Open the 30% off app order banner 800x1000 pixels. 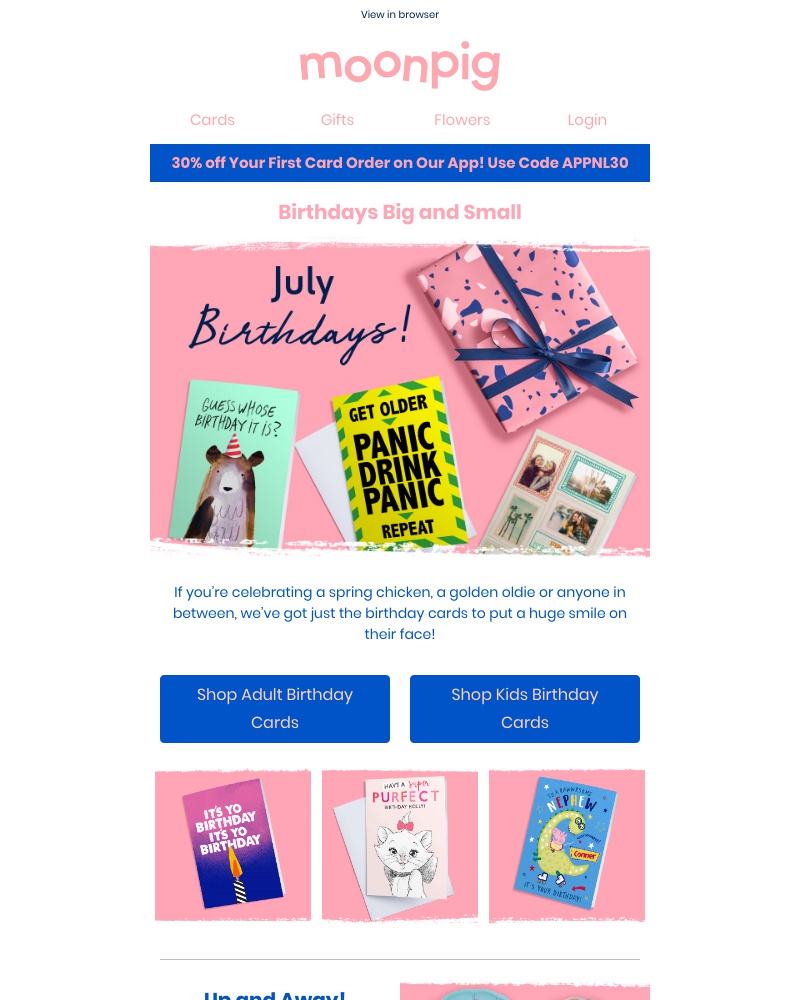(399, 163)
